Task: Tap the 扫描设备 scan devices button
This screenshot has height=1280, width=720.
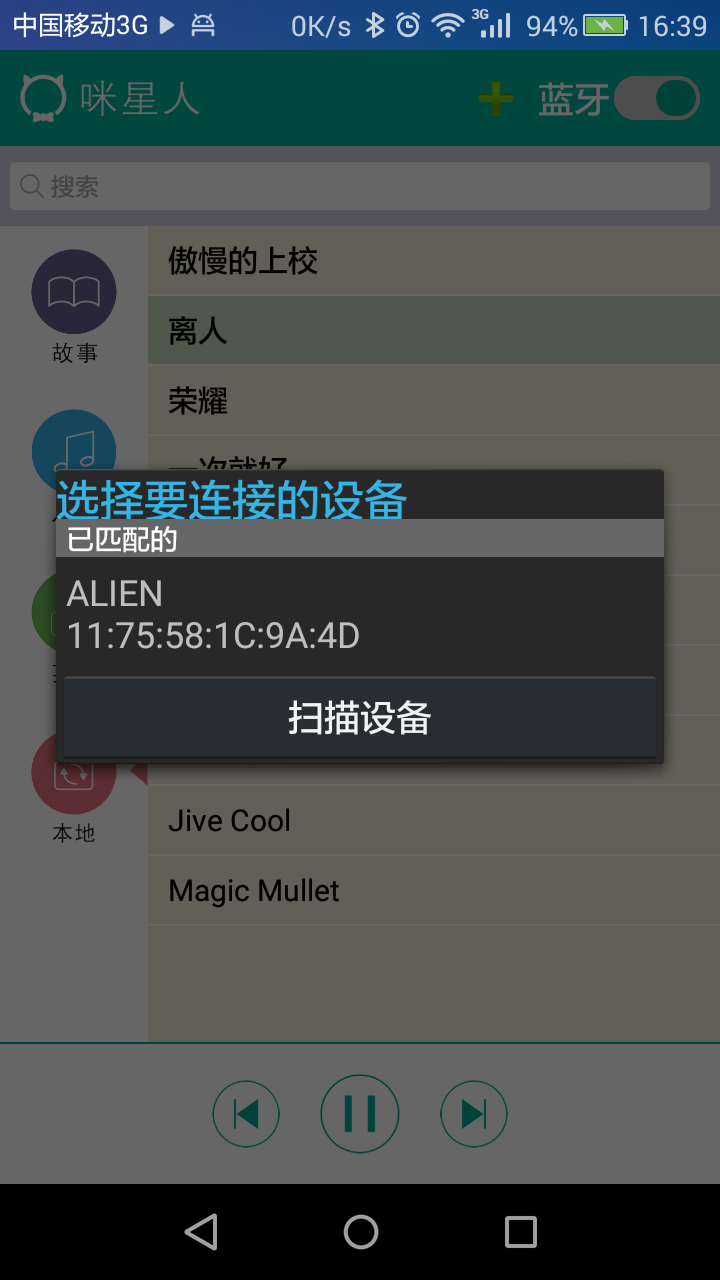Action: 360,718
